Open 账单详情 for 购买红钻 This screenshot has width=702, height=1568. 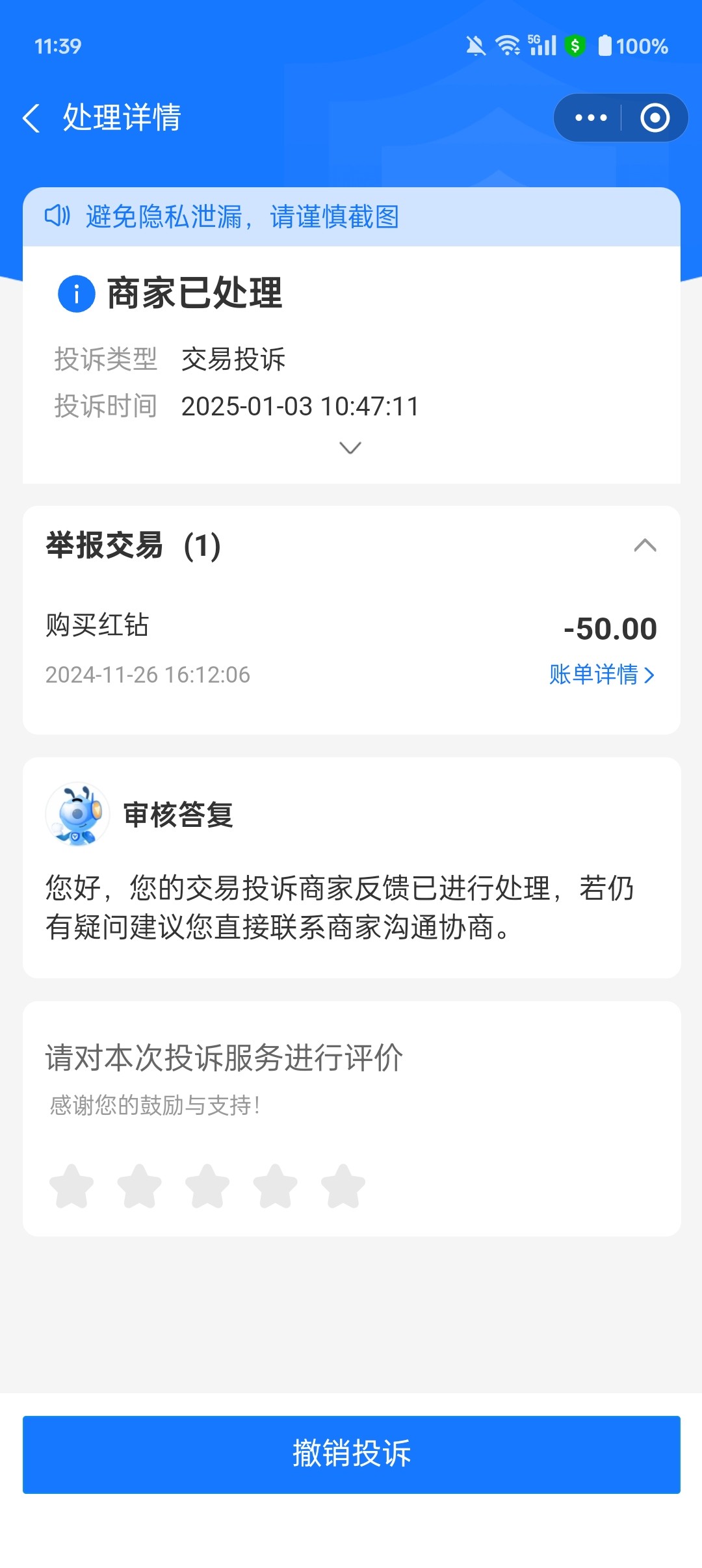tap(602, 675)
